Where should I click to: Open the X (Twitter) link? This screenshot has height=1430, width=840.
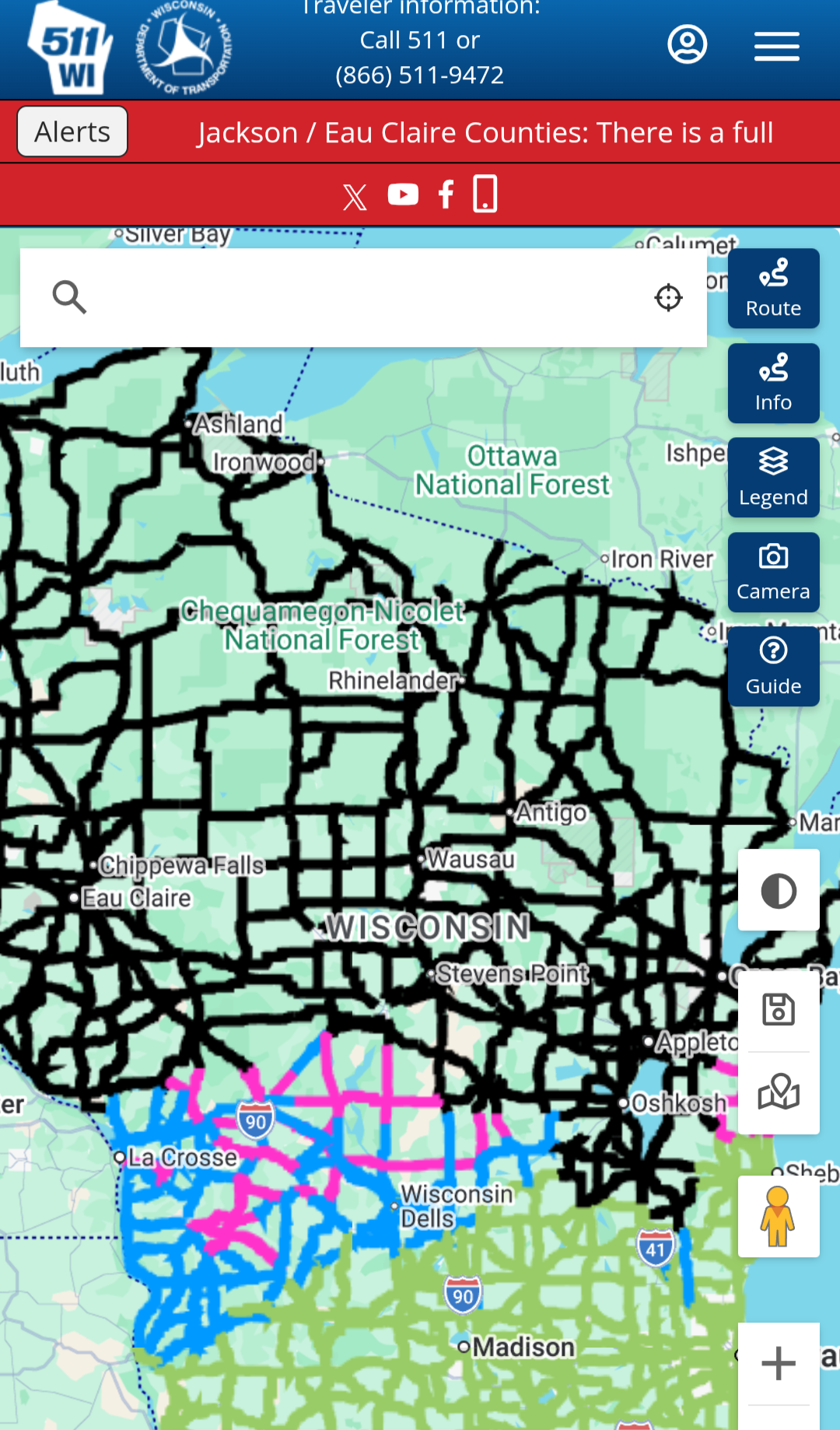(x=355, y=196)
